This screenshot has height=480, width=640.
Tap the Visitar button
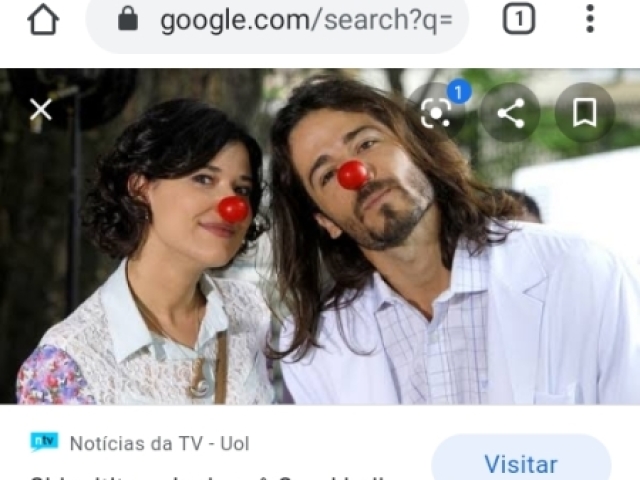click(521, 463)
